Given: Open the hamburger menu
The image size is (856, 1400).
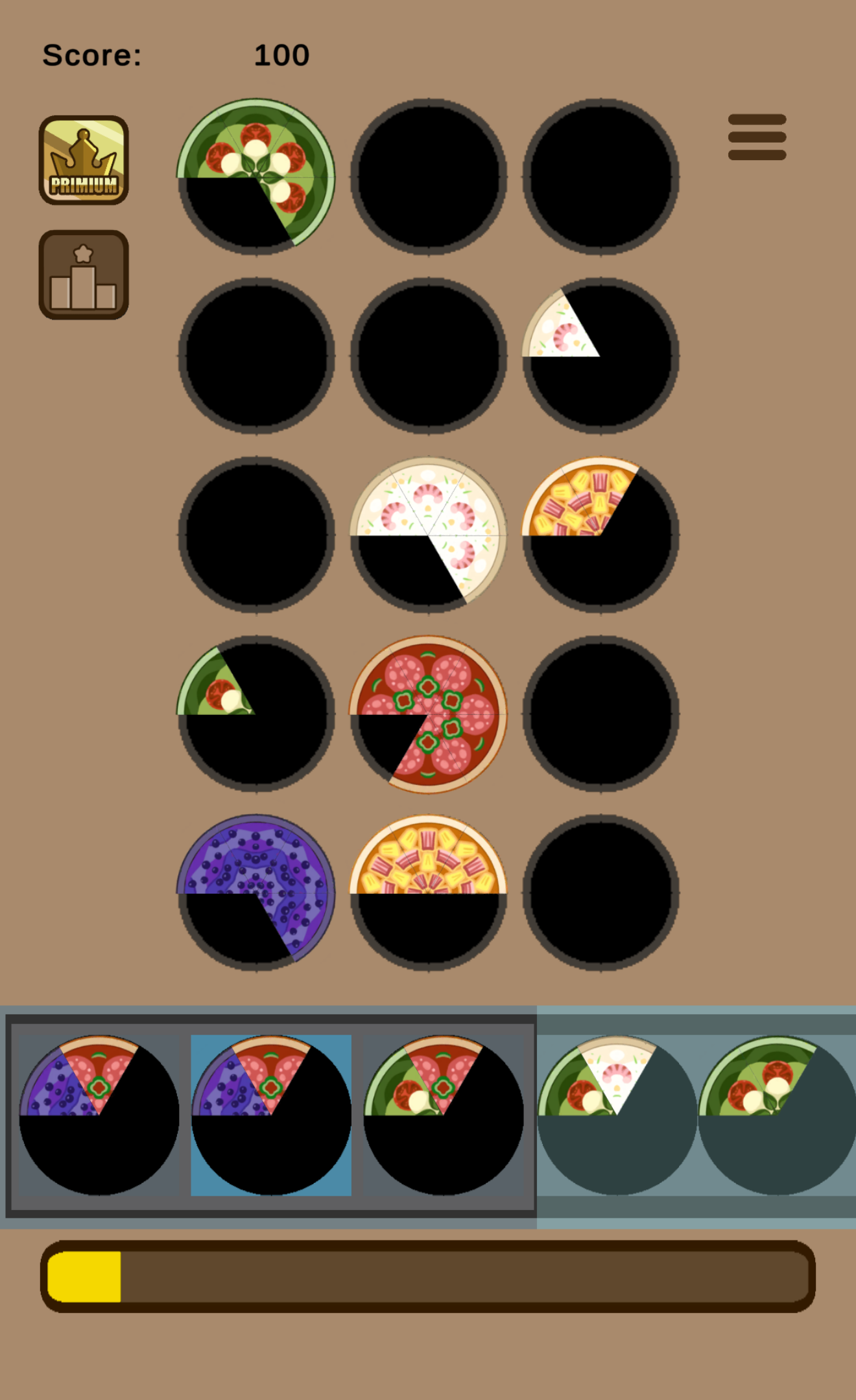Looking at the screenshot, I should point(757,137).
